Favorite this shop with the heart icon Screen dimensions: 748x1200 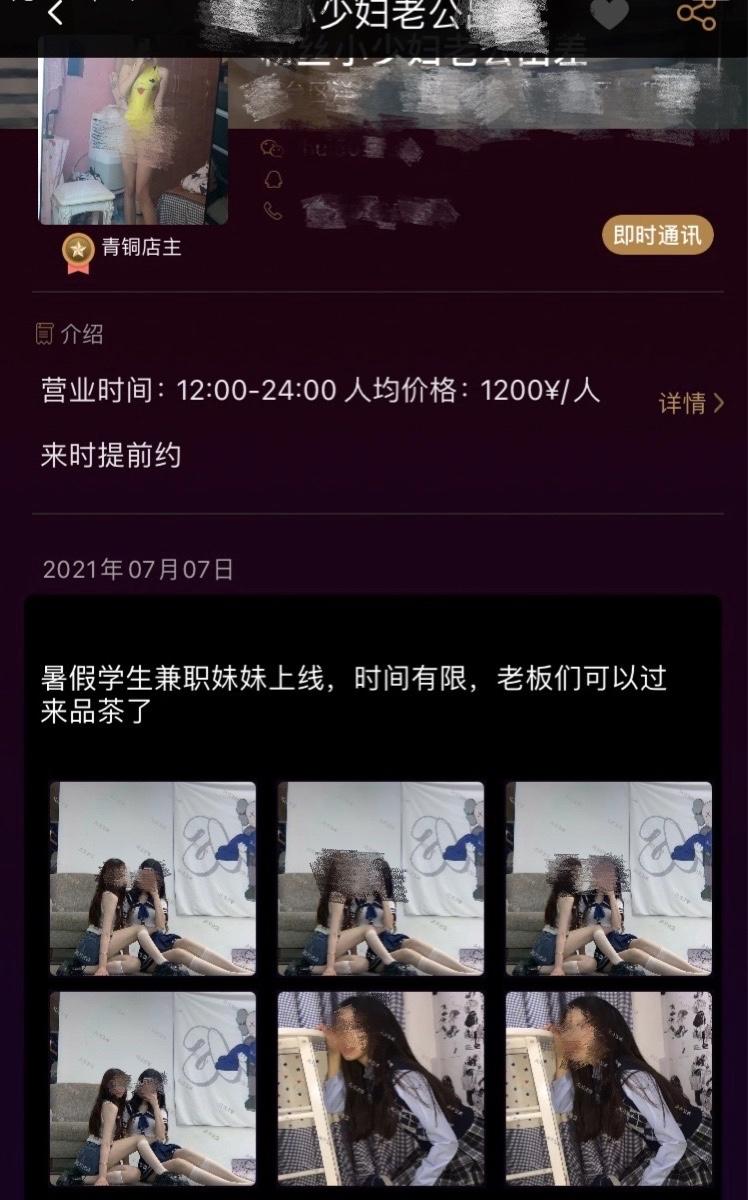point(609,14)
